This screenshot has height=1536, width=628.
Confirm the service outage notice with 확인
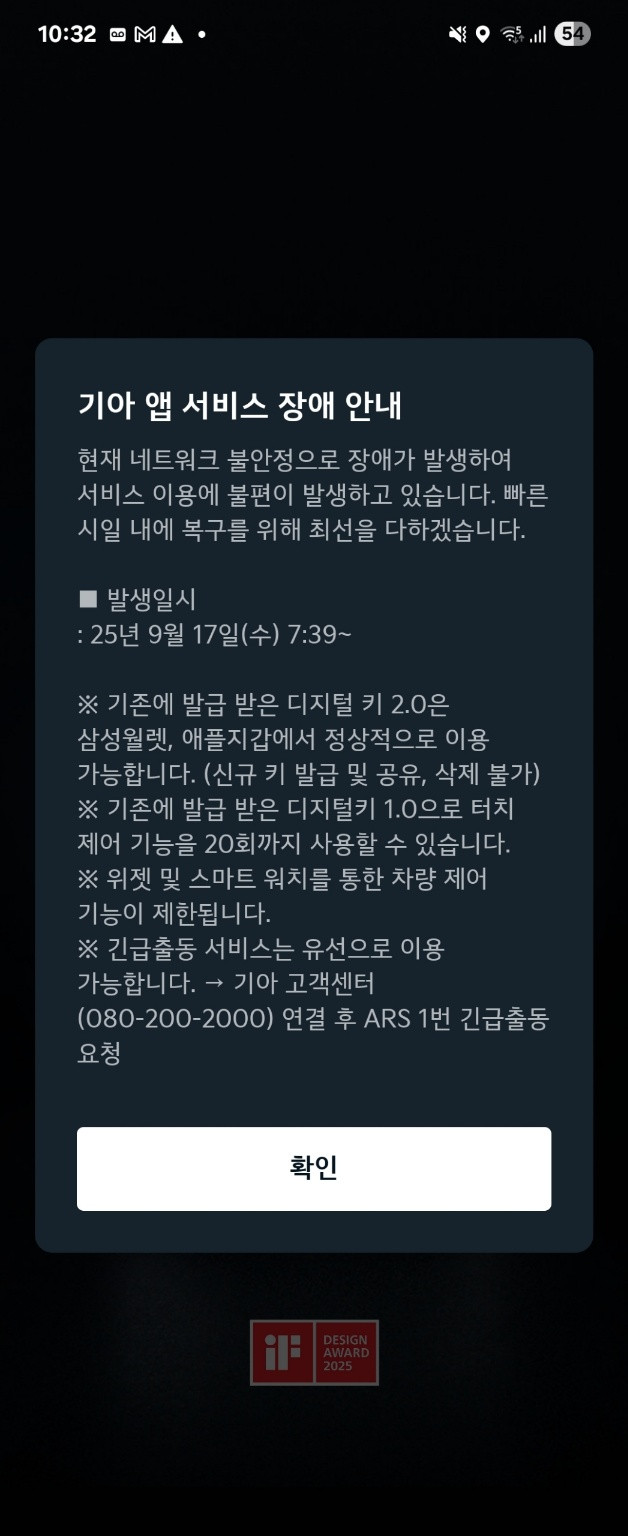[313, 1168]
